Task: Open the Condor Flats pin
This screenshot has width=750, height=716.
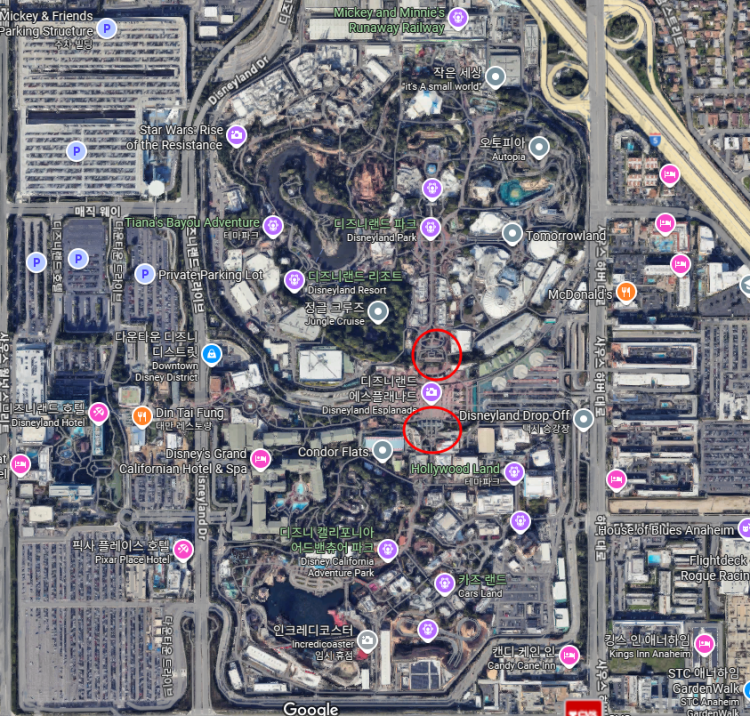Action: pyautogui.click(x=383, y=452)
